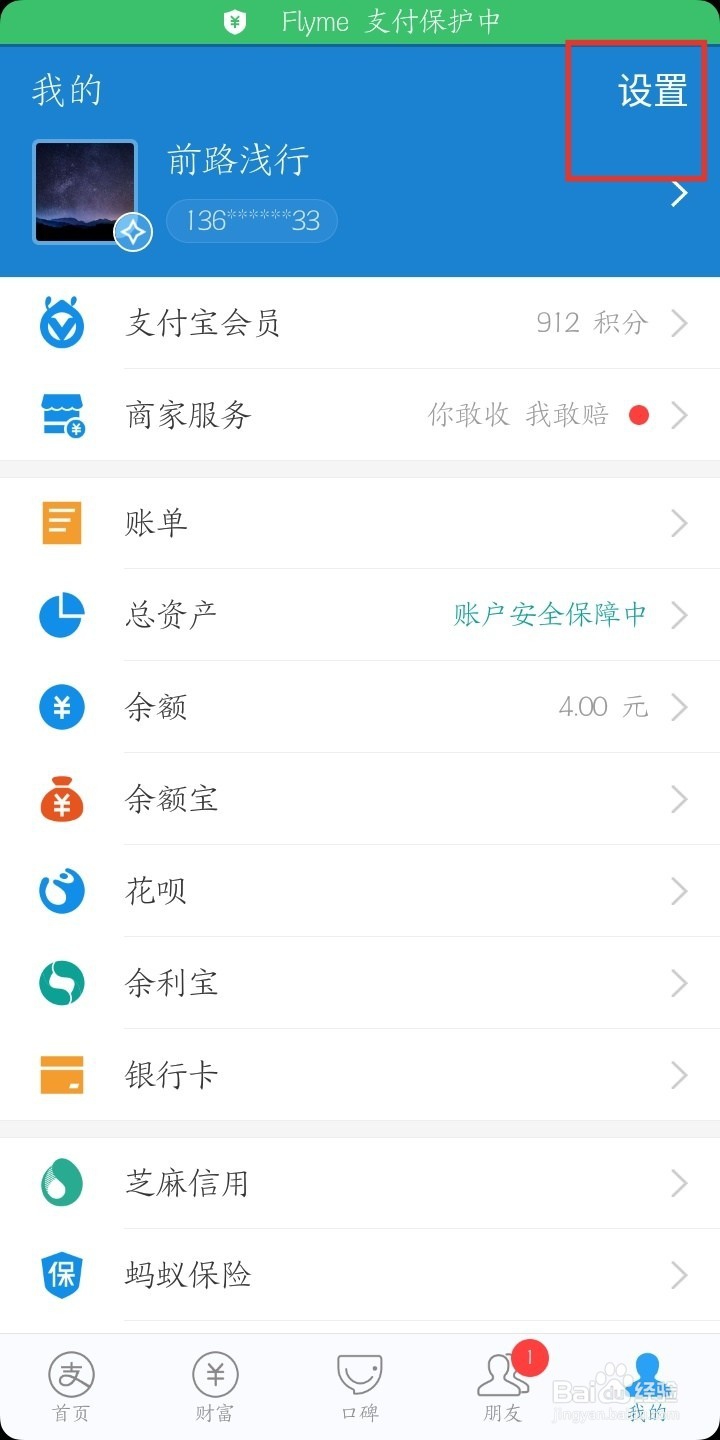Open the 支付宝会员 (Alipay Member) icon
720x1440 pixels.
61,322
